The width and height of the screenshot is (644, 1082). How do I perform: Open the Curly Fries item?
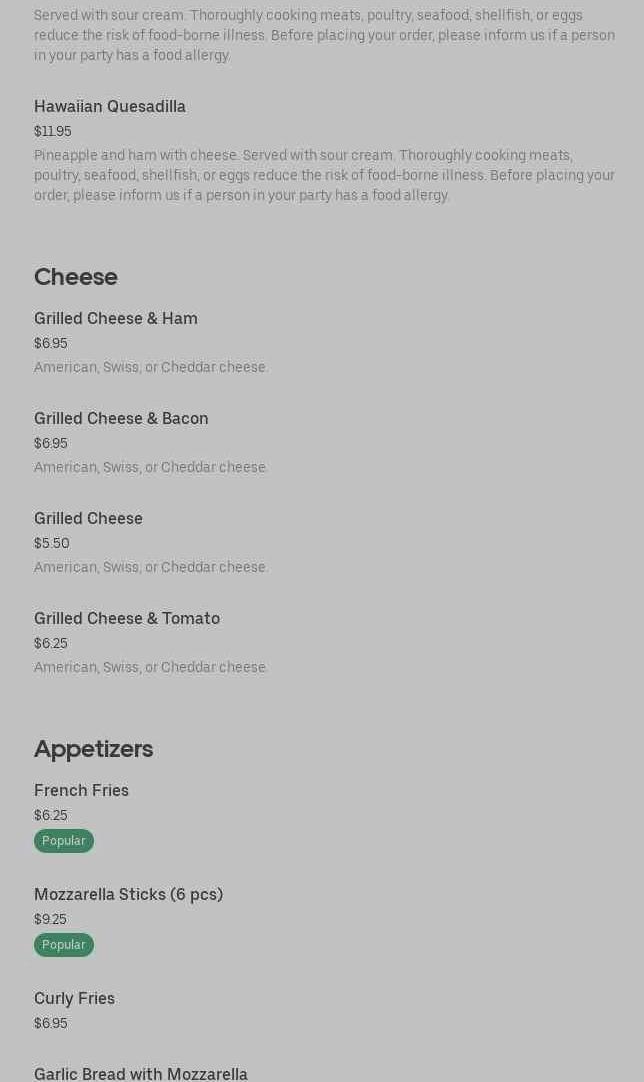pos(74,998)
